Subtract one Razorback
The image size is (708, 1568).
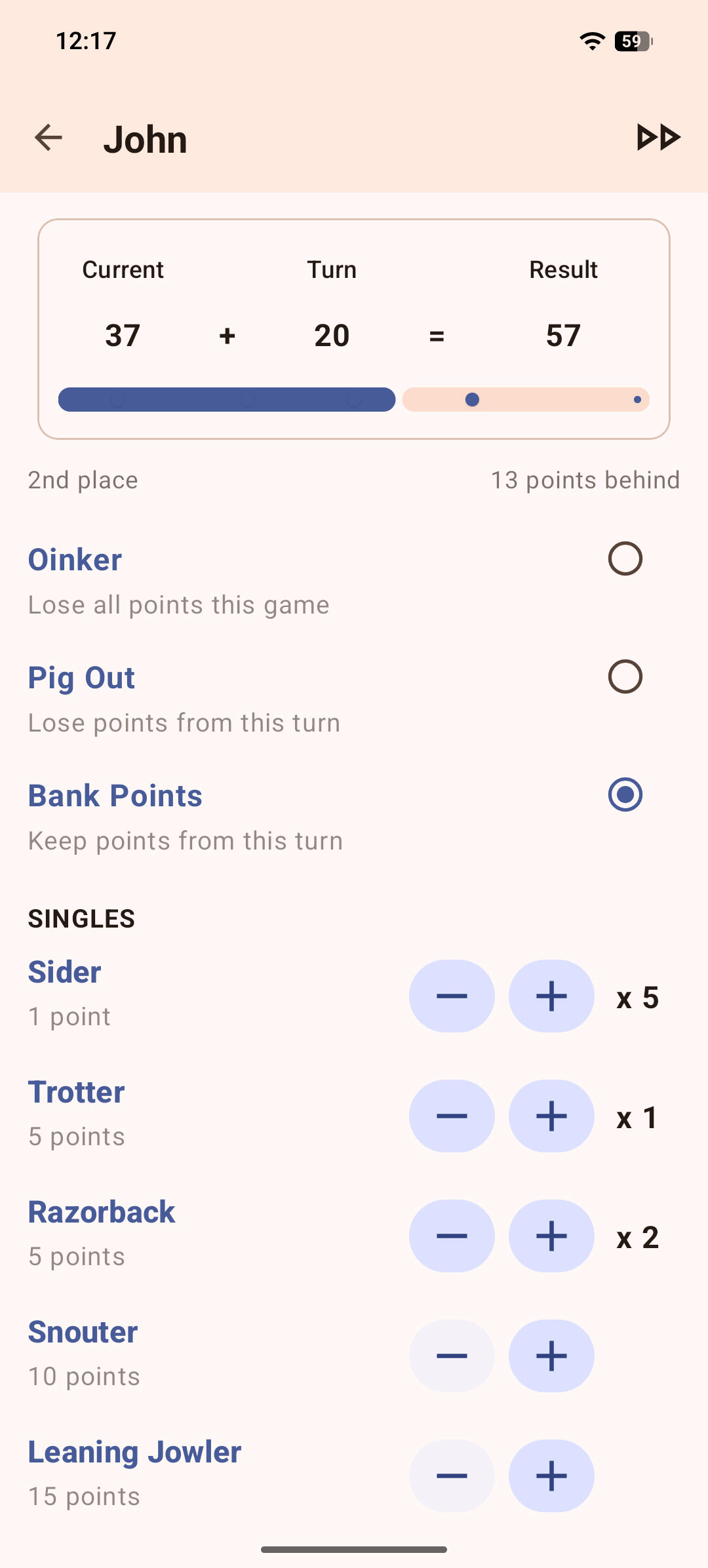point(452,1236)
